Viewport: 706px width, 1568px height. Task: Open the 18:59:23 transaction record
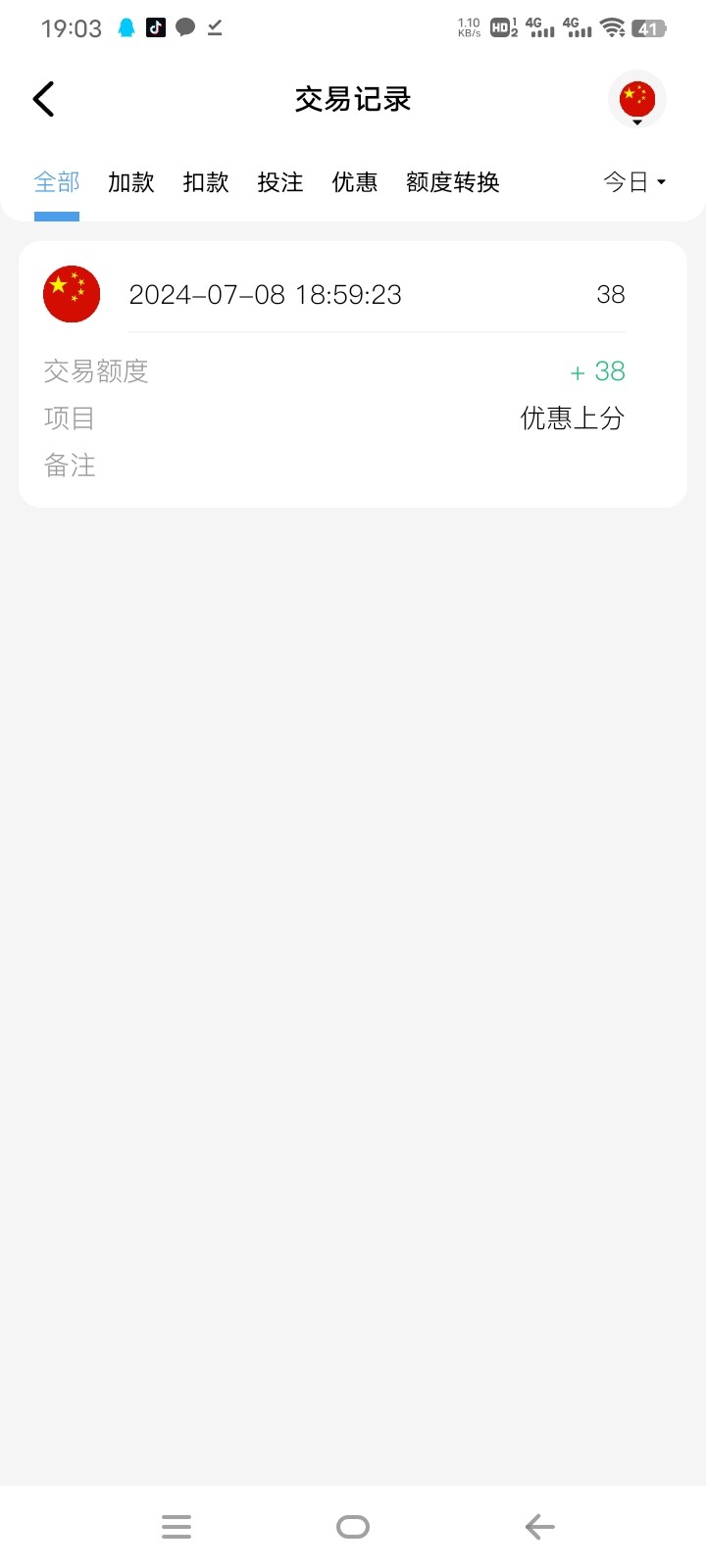(353, 373)
